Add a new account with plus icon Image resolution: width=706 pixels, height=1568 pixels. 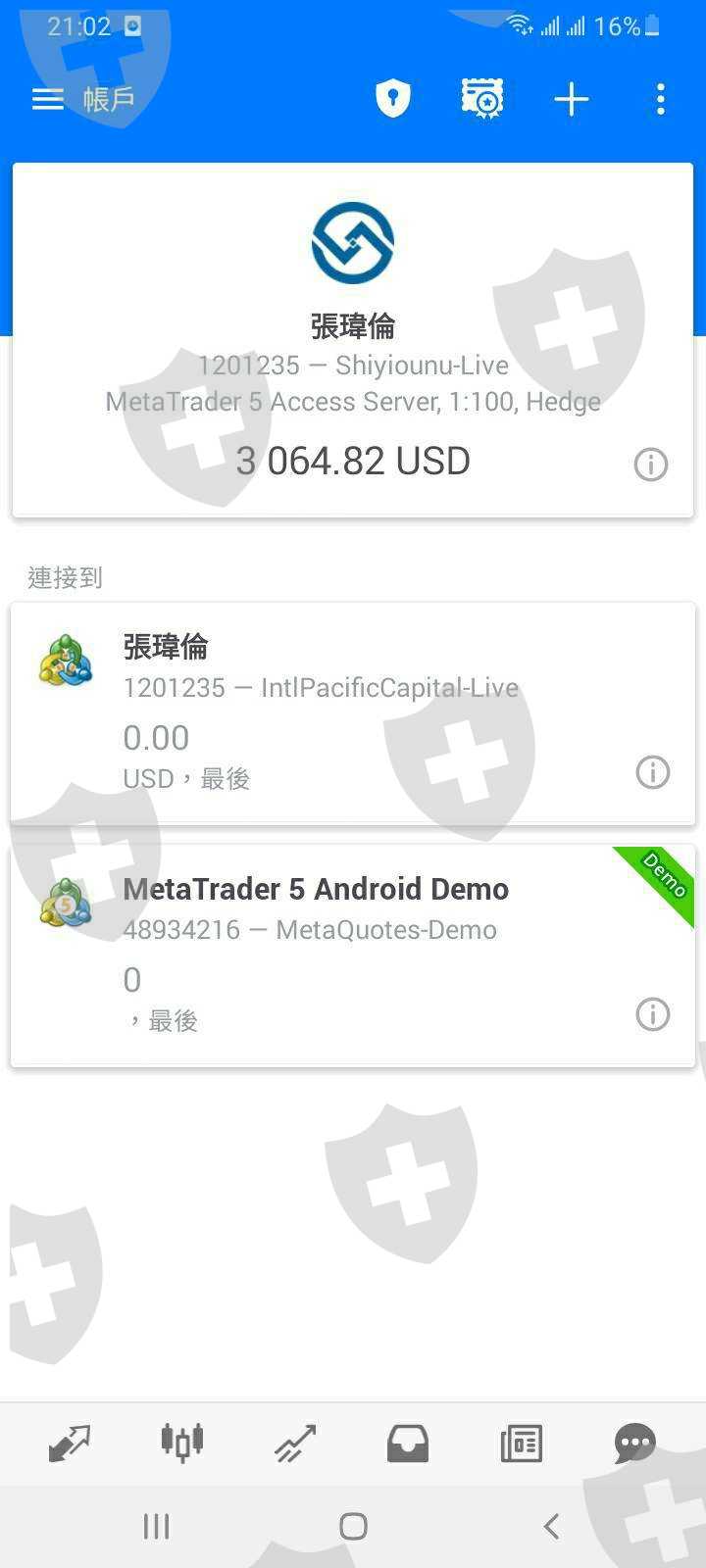click(x=572, y=99)
